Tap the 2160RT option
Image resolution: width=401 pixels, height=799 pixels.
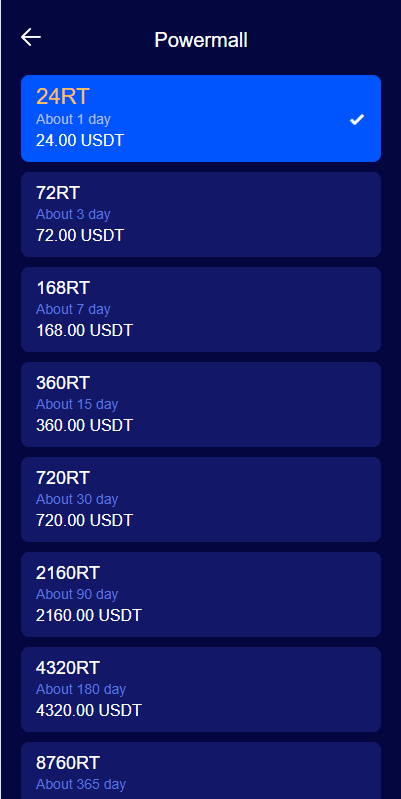point(201,594)
